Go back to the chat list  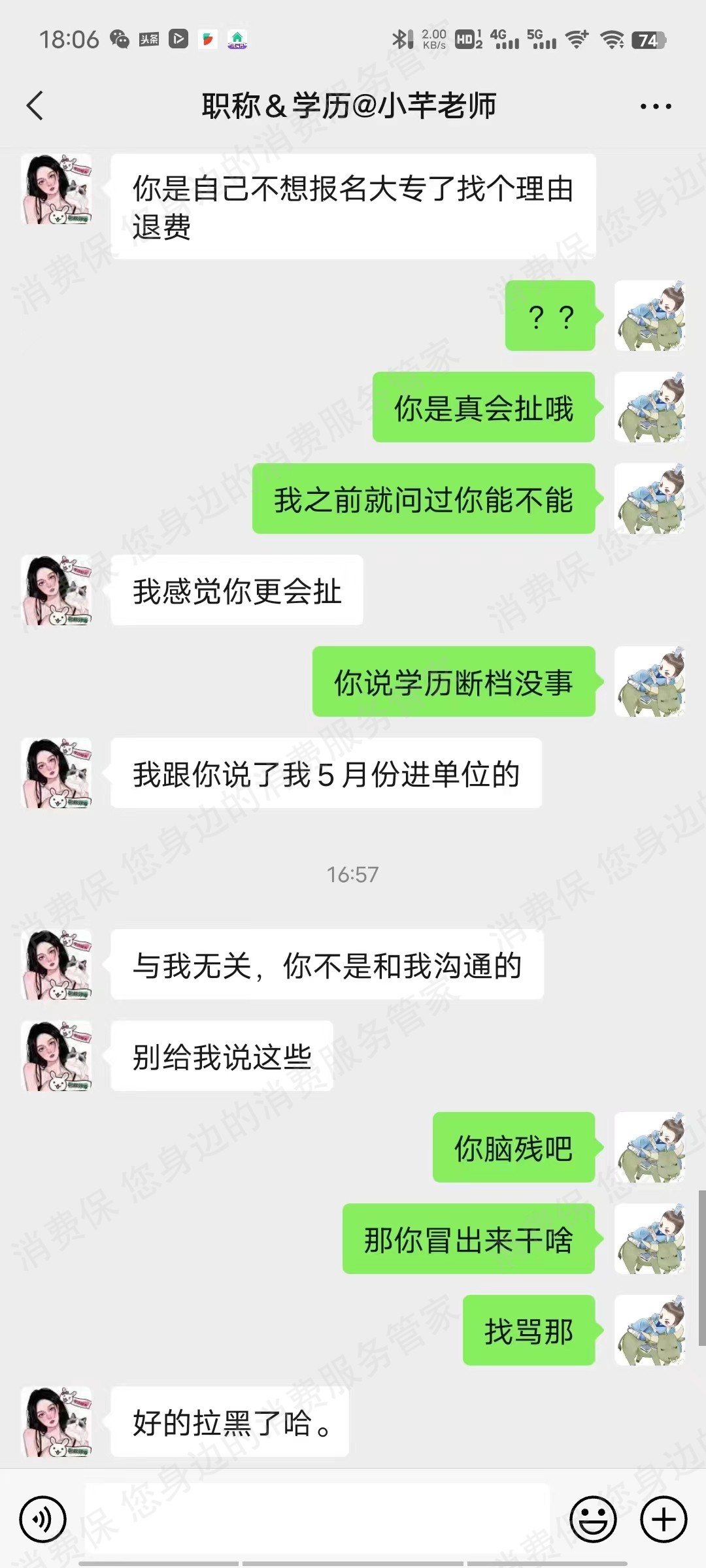[x=35, y=106]
